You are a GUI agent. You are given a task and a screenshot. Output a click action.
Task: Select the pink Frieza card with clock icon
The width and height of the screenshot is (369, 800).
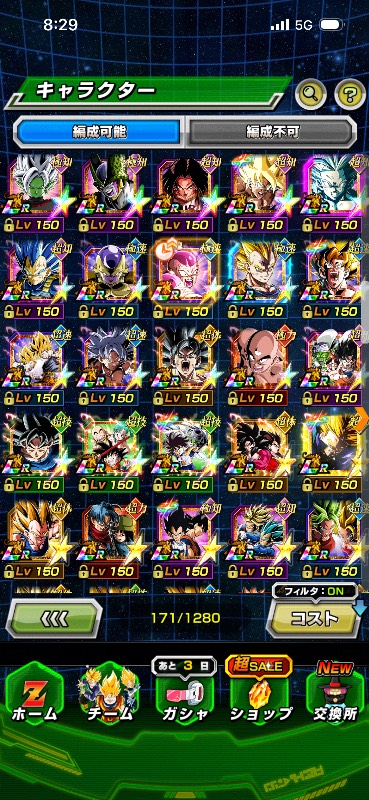(x=186, y=279)
